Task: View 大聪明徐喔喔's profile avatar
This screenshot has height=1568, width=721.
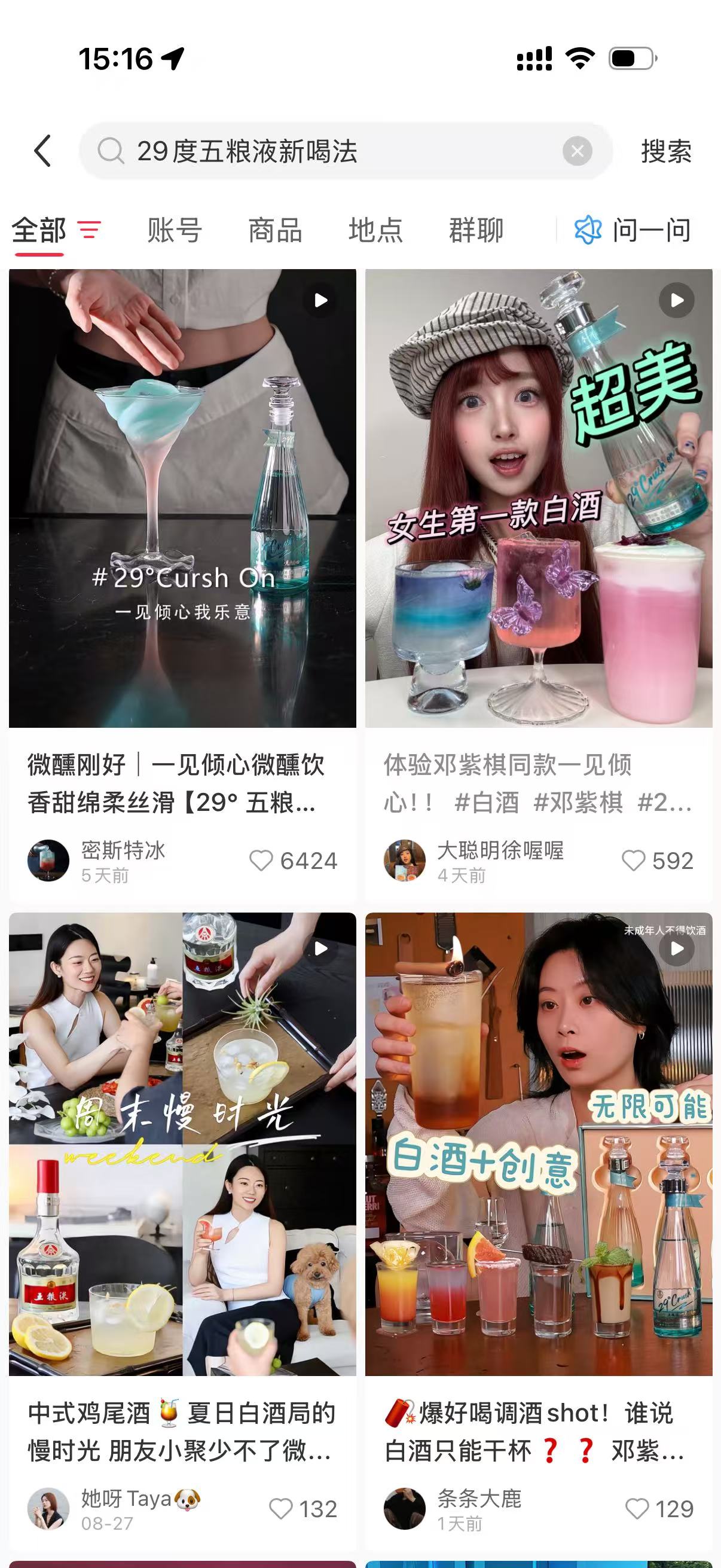Action: 405,860
